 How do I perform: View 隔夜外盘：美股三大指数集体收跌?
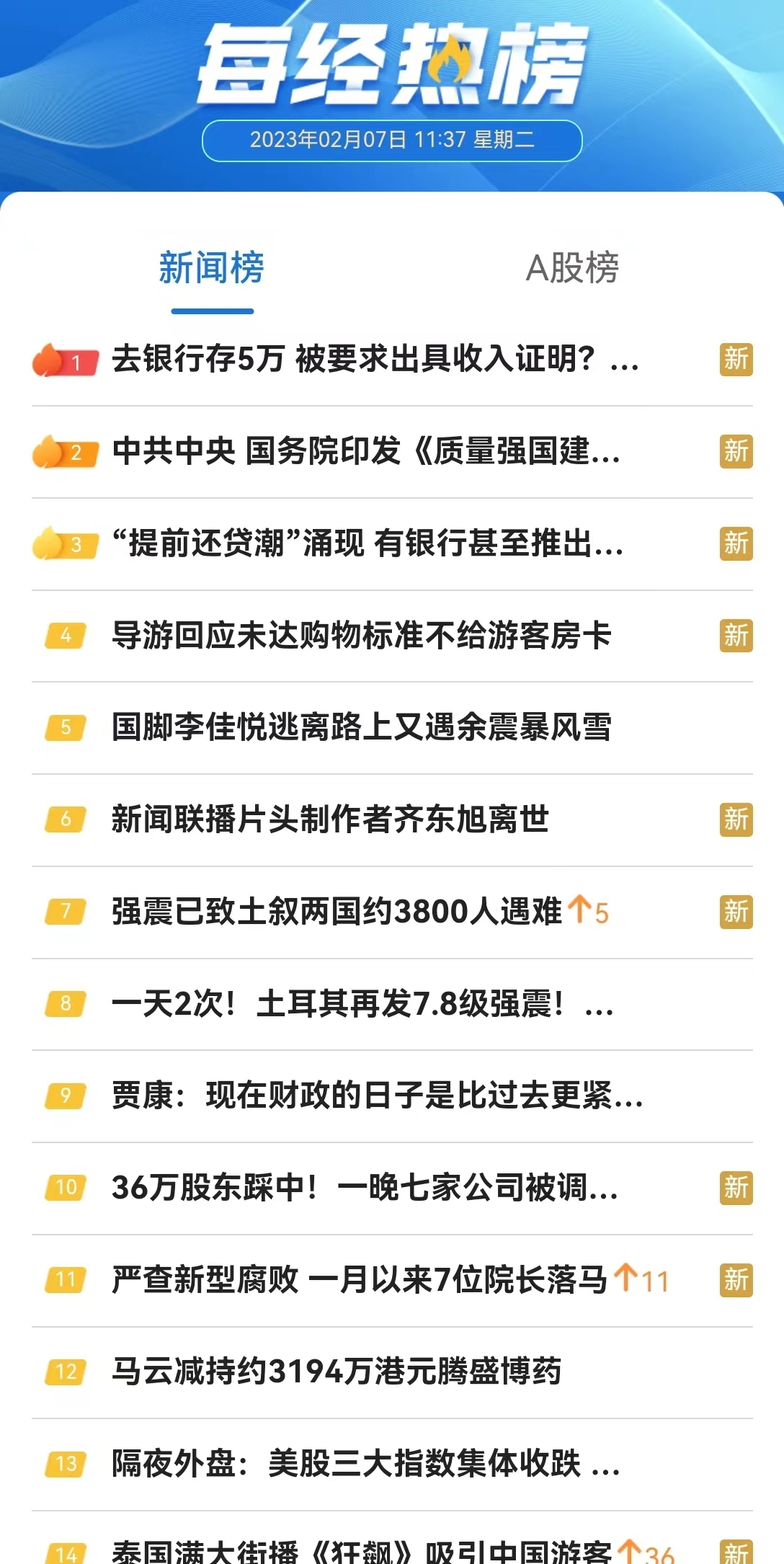pyautogui.click(x=365, y=1464)
